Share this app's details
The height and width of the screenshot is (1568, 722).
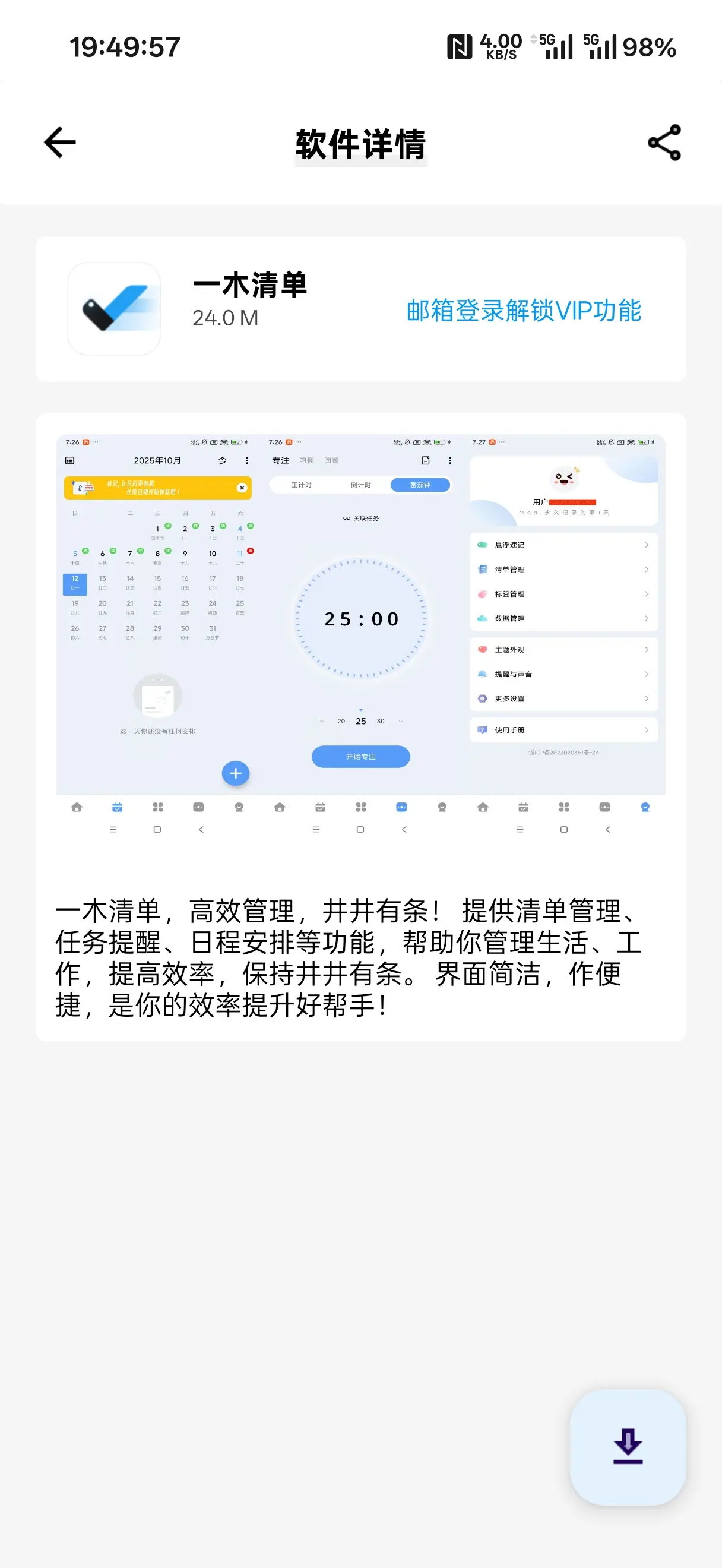point(664,143)
